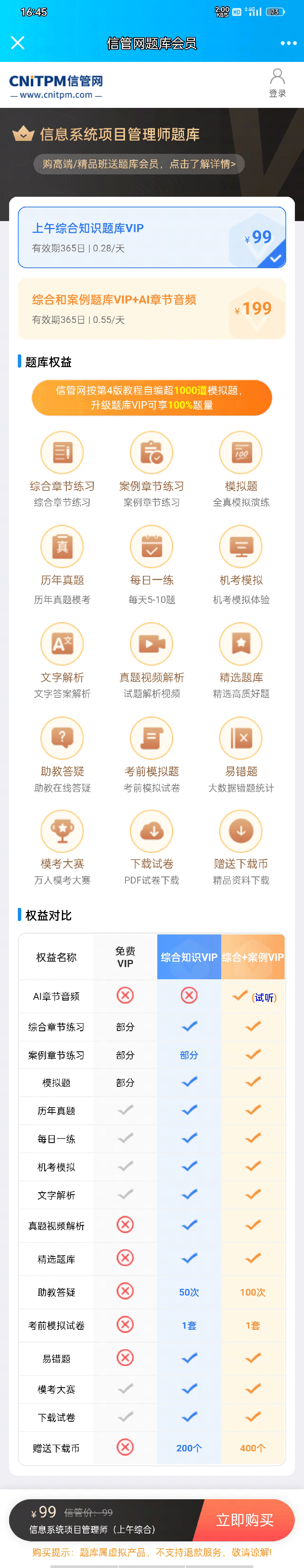Choose 综合和案例题库VIP+AI章节音频 ¥199 plan

[152, 308]
